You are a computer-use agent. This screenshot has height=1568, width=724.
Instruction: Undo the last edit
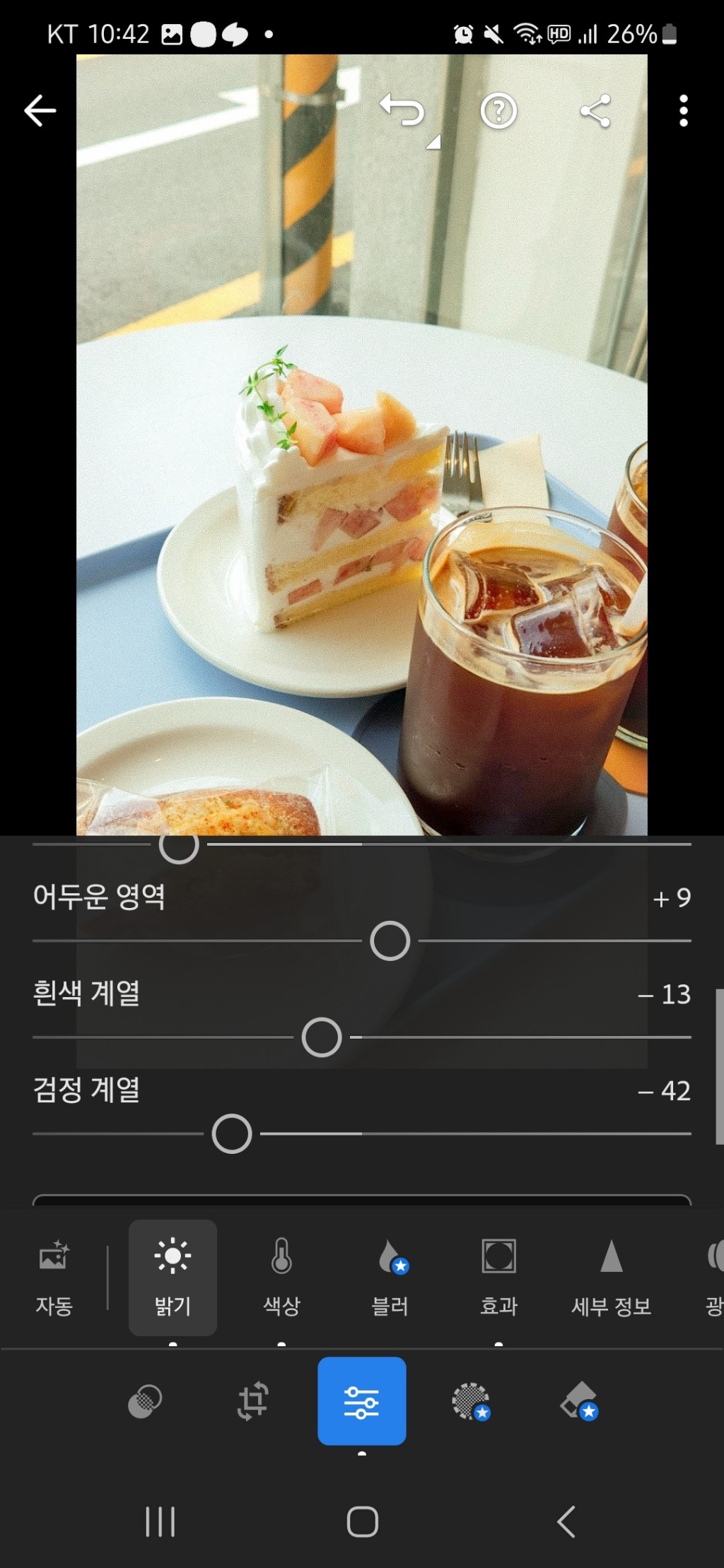[403, 111]
